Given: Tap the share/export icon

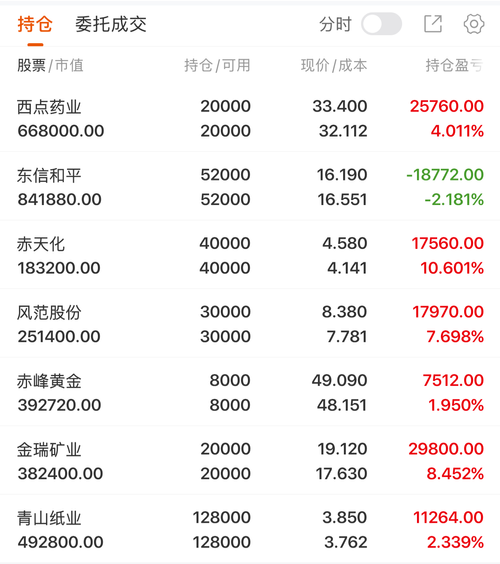Looking at the screenshot, I should point(433,24).
